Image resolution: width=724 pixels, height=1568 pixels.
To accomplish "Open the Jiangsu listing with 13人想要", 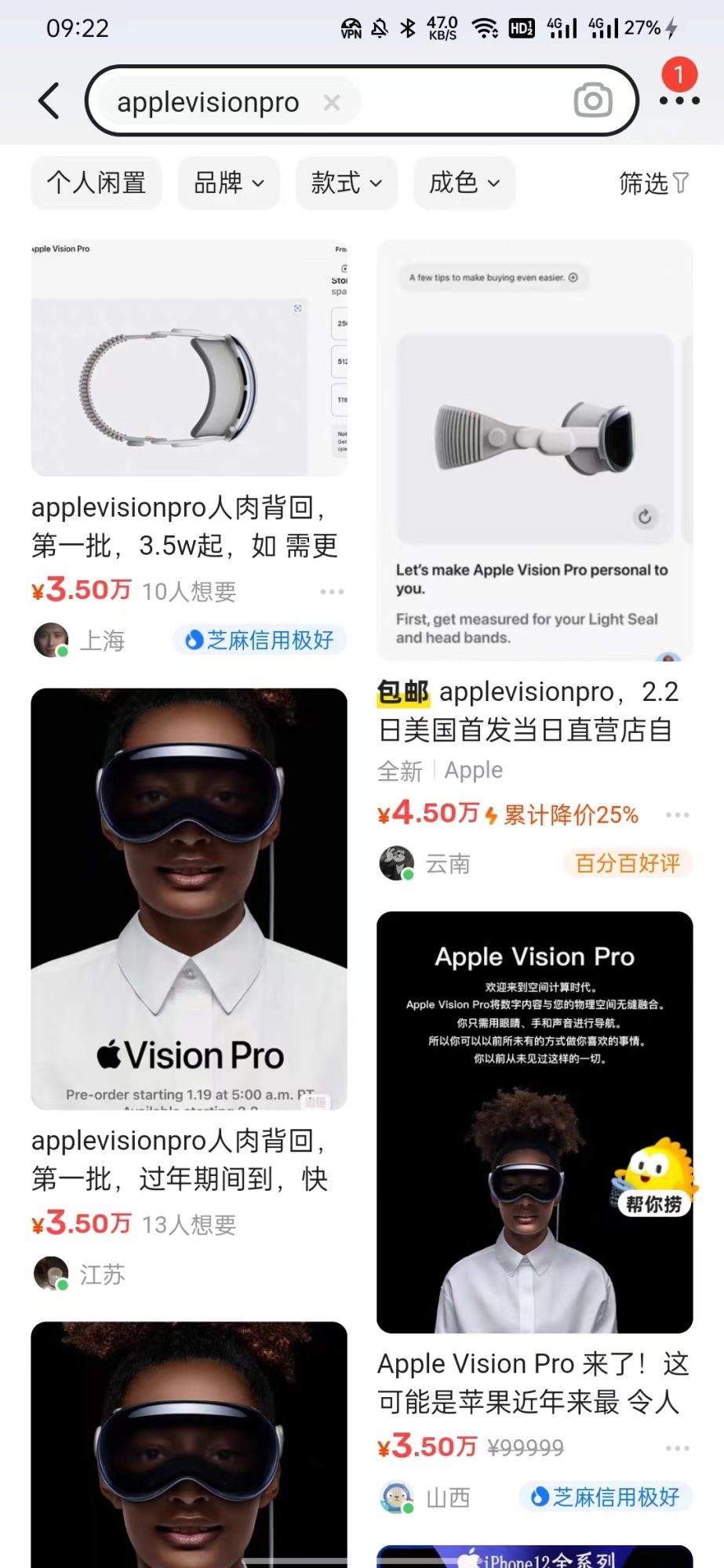I will coord(188,1159).
